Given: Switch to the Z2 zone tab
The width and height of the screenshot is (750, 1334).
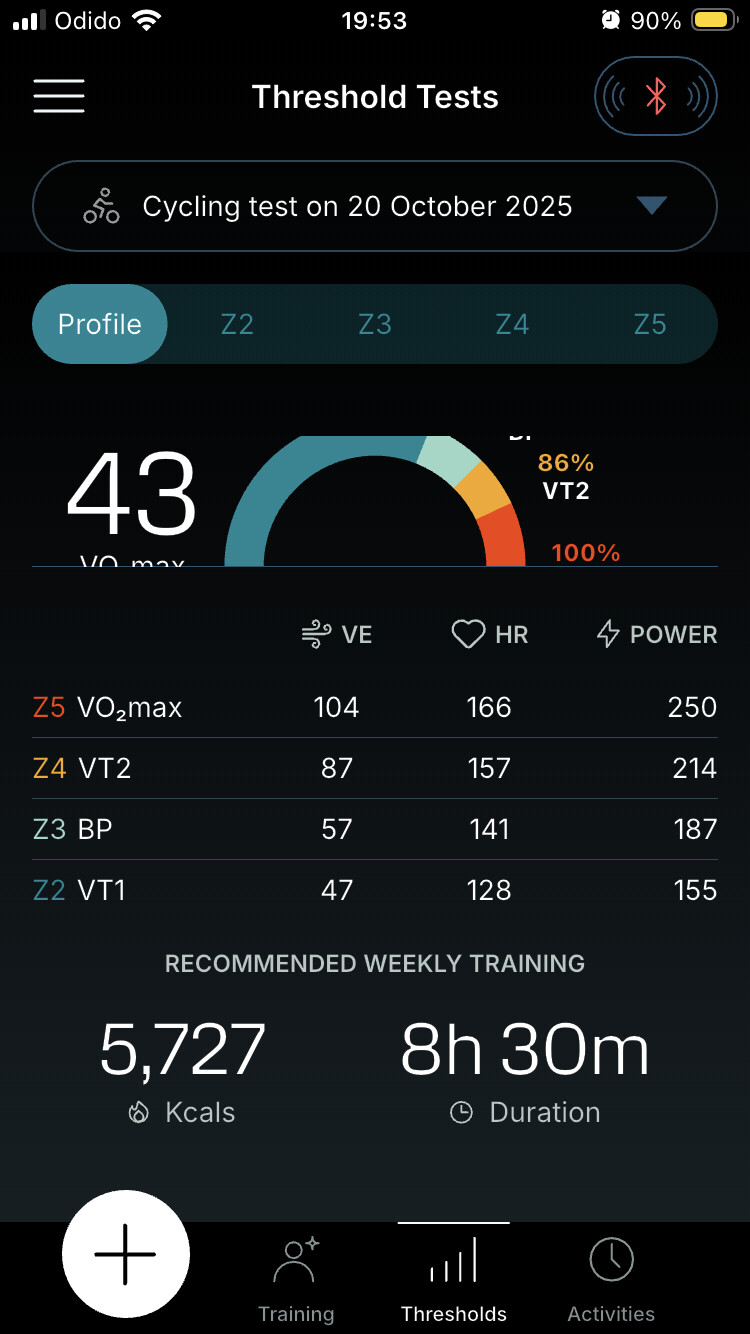Looking at the screenshot, I should coord(237,324).
